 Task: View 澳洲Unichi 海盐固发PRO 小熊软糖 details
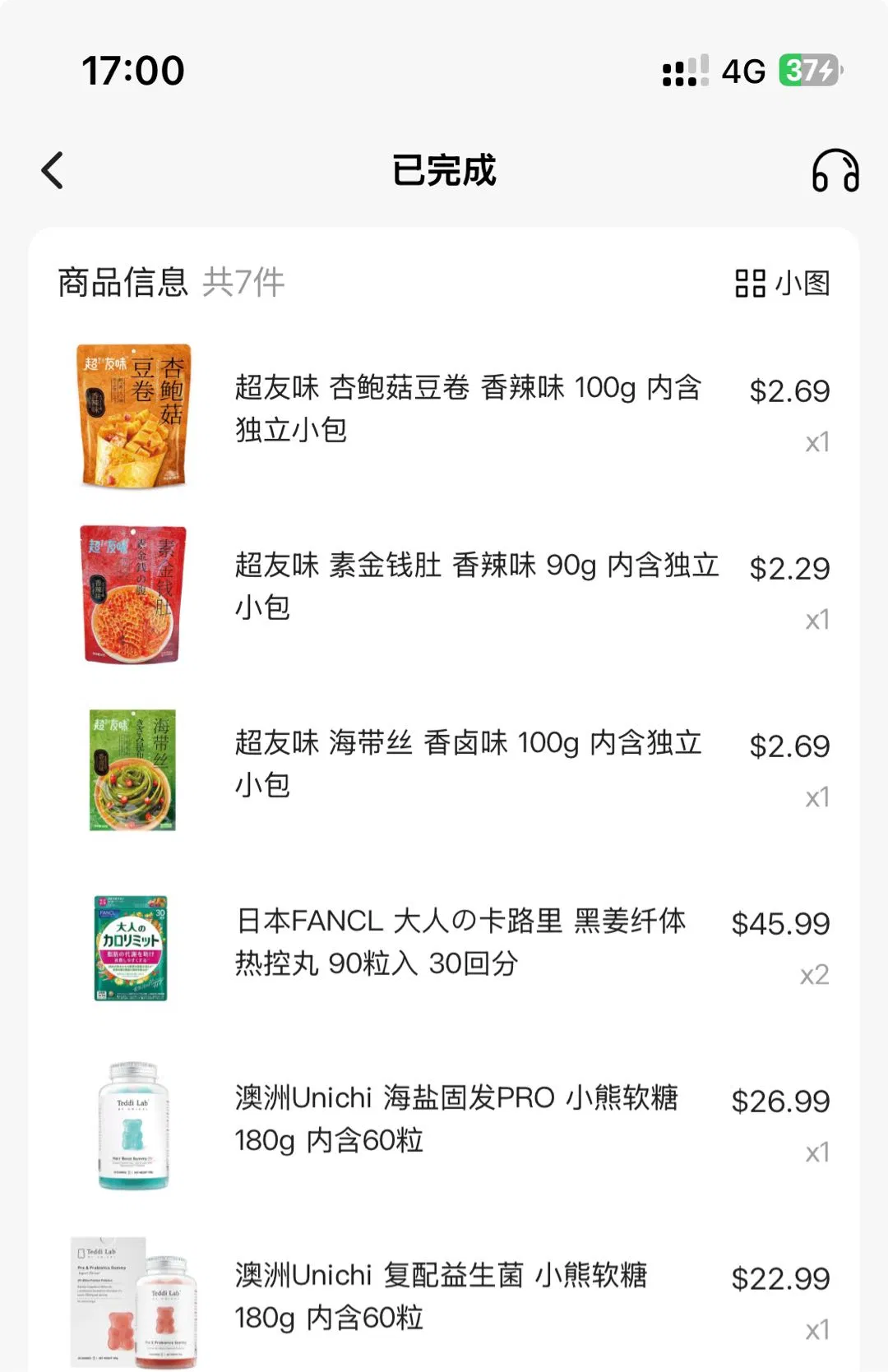point(456,1119)
